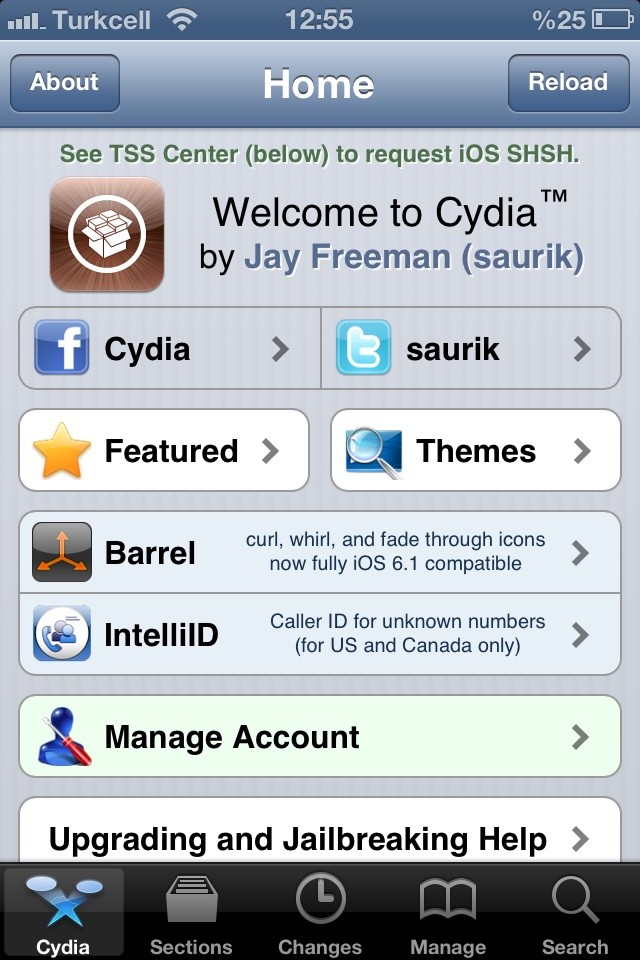View the IntelliID package
The image size is (640, 960).
click(320, 634)
